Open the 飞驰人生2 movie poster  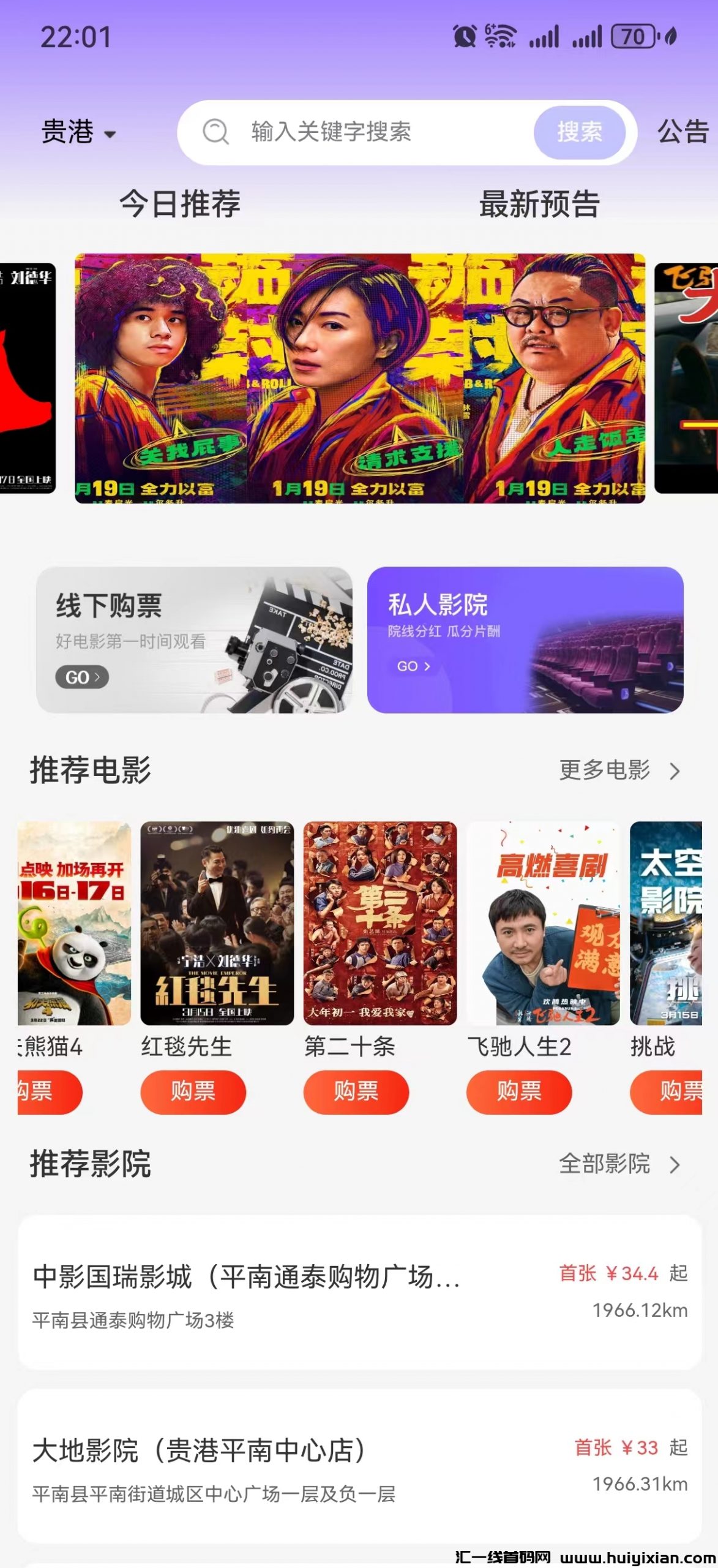(543, 923)
